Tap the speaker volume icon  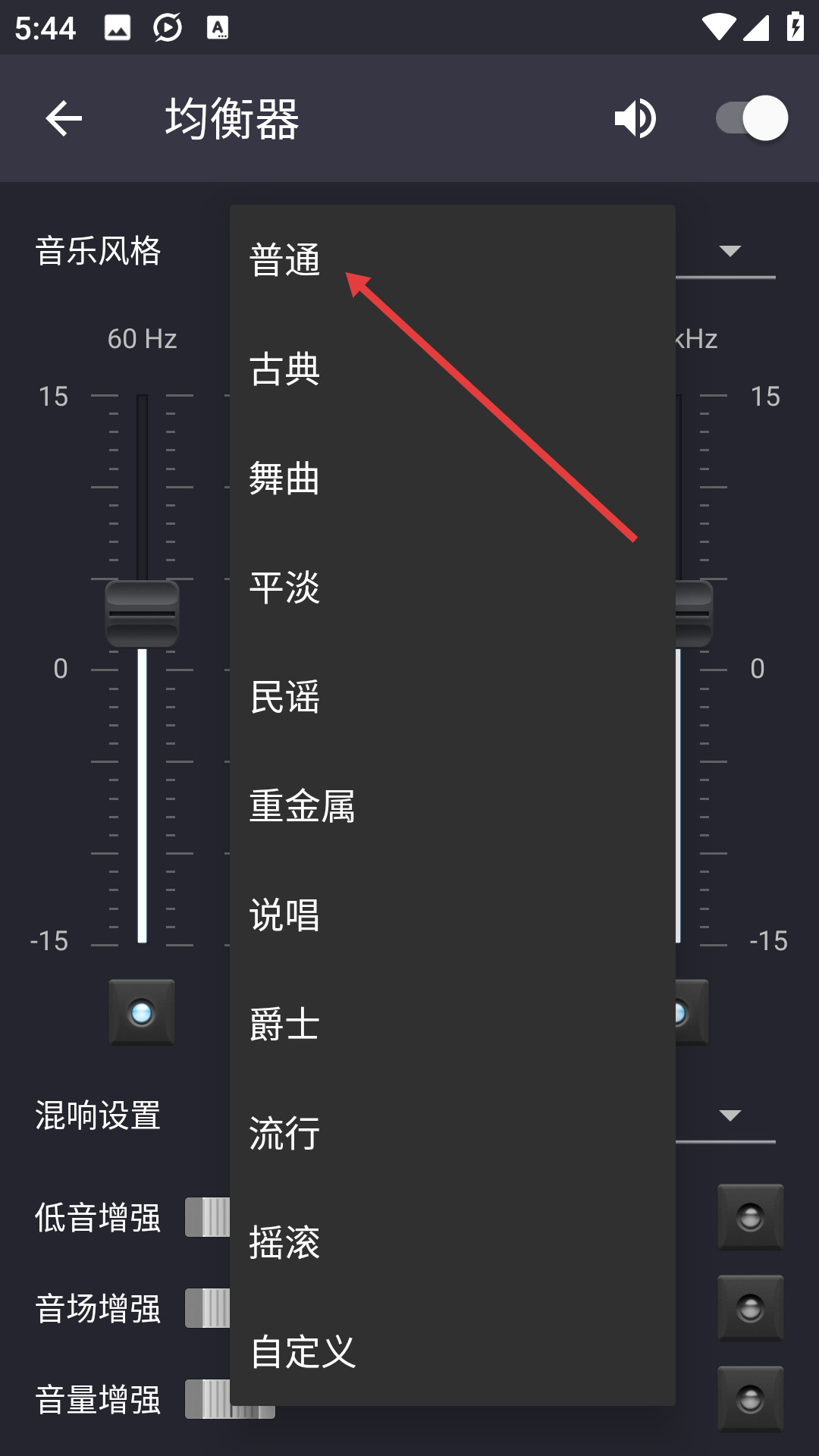coord(635,118)
